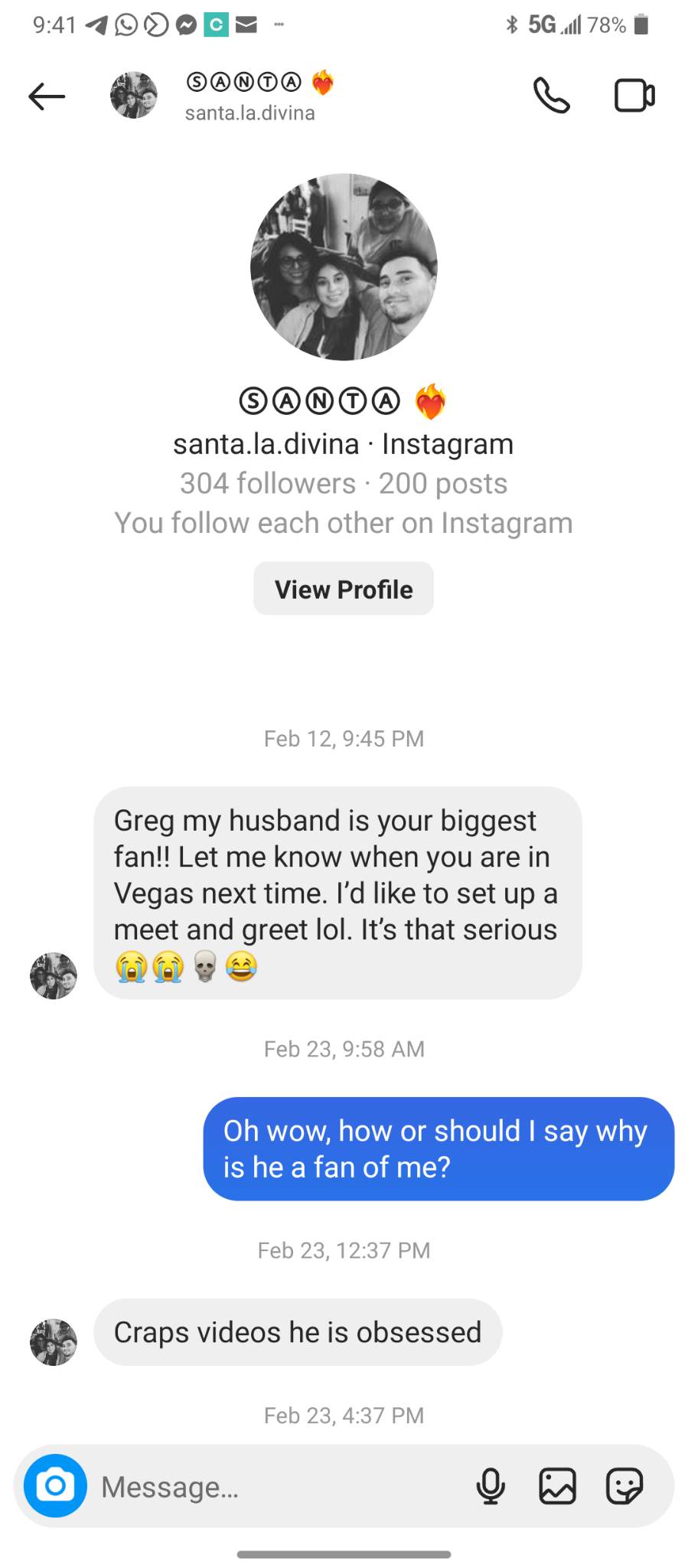The image size is (688, 1568).
Task: Tap sender avatar beside the Craps videos message
Action: click(x=54, y=1342)
